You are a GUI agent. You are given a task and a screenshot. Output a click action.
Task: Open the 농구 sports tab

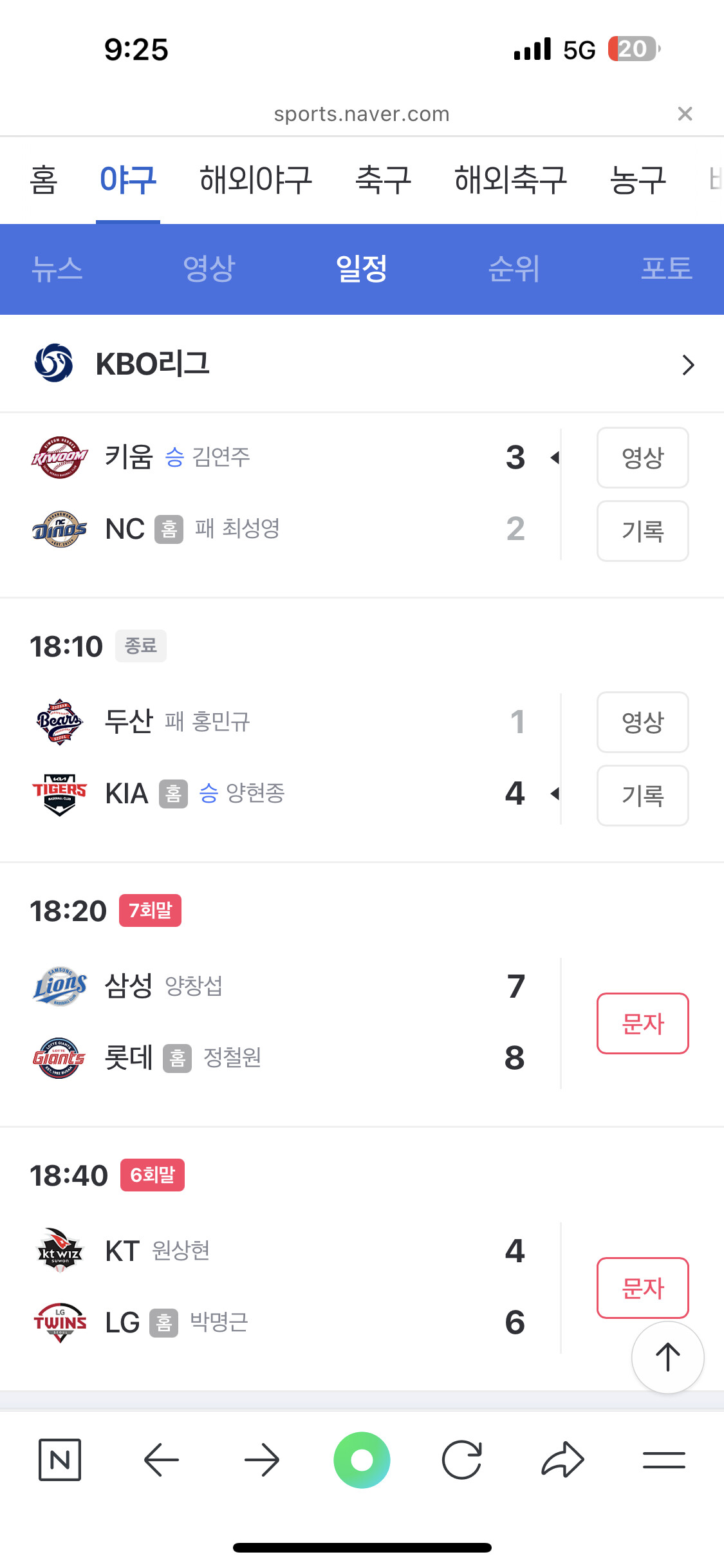pyautogui.click(x=638, y=180)
